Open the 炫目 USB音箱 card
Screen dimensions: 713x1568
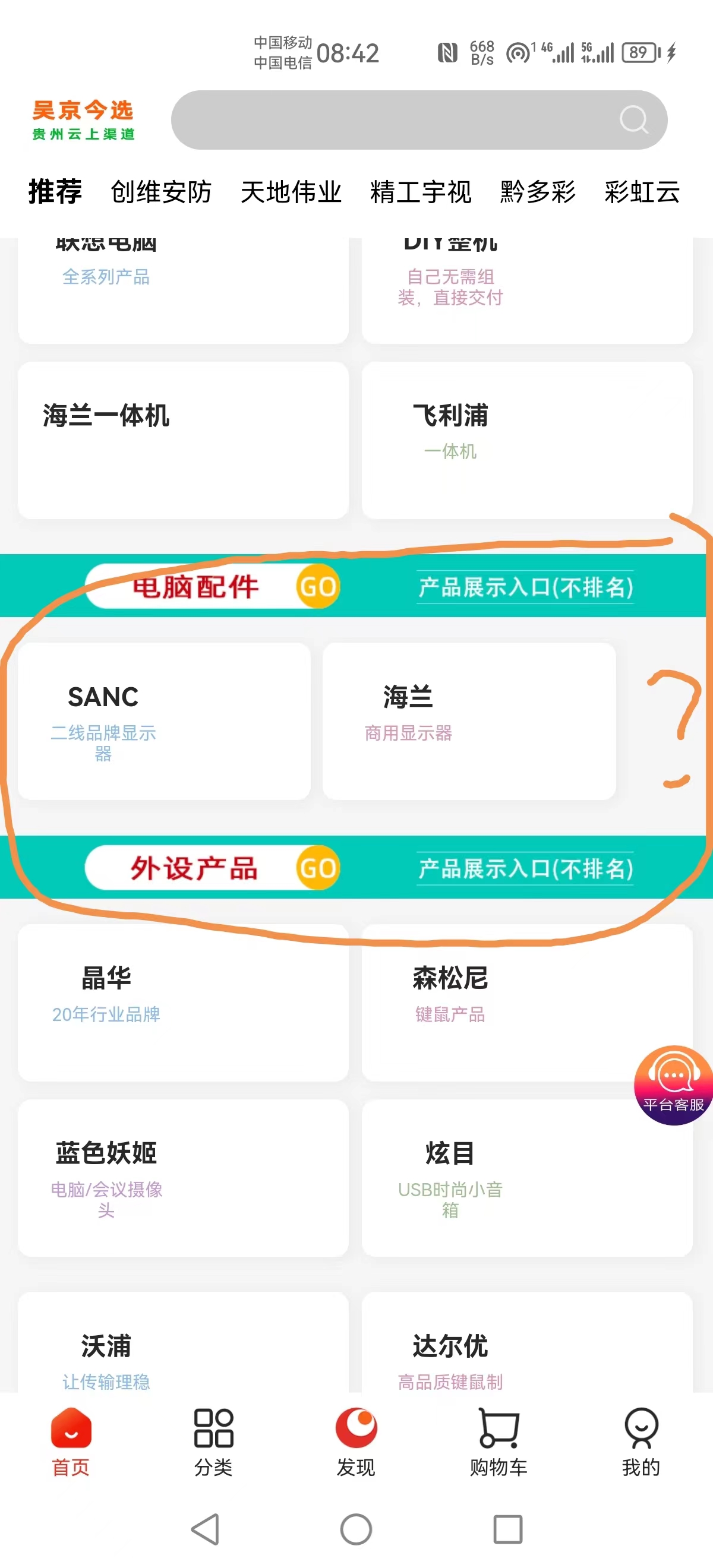coord(526,1177)
